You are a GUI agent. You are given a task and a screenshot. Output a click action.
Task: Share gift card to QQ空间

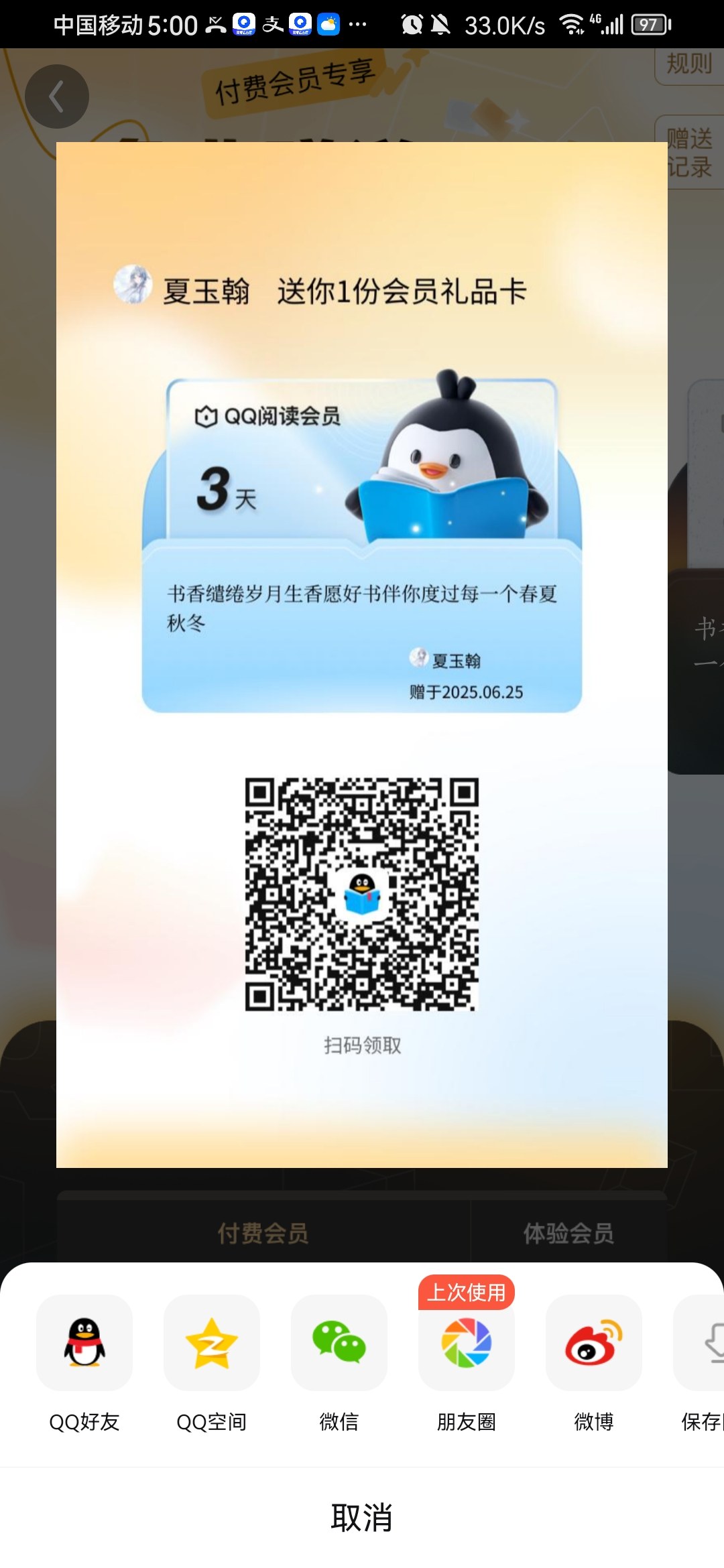coord(212,1342)
